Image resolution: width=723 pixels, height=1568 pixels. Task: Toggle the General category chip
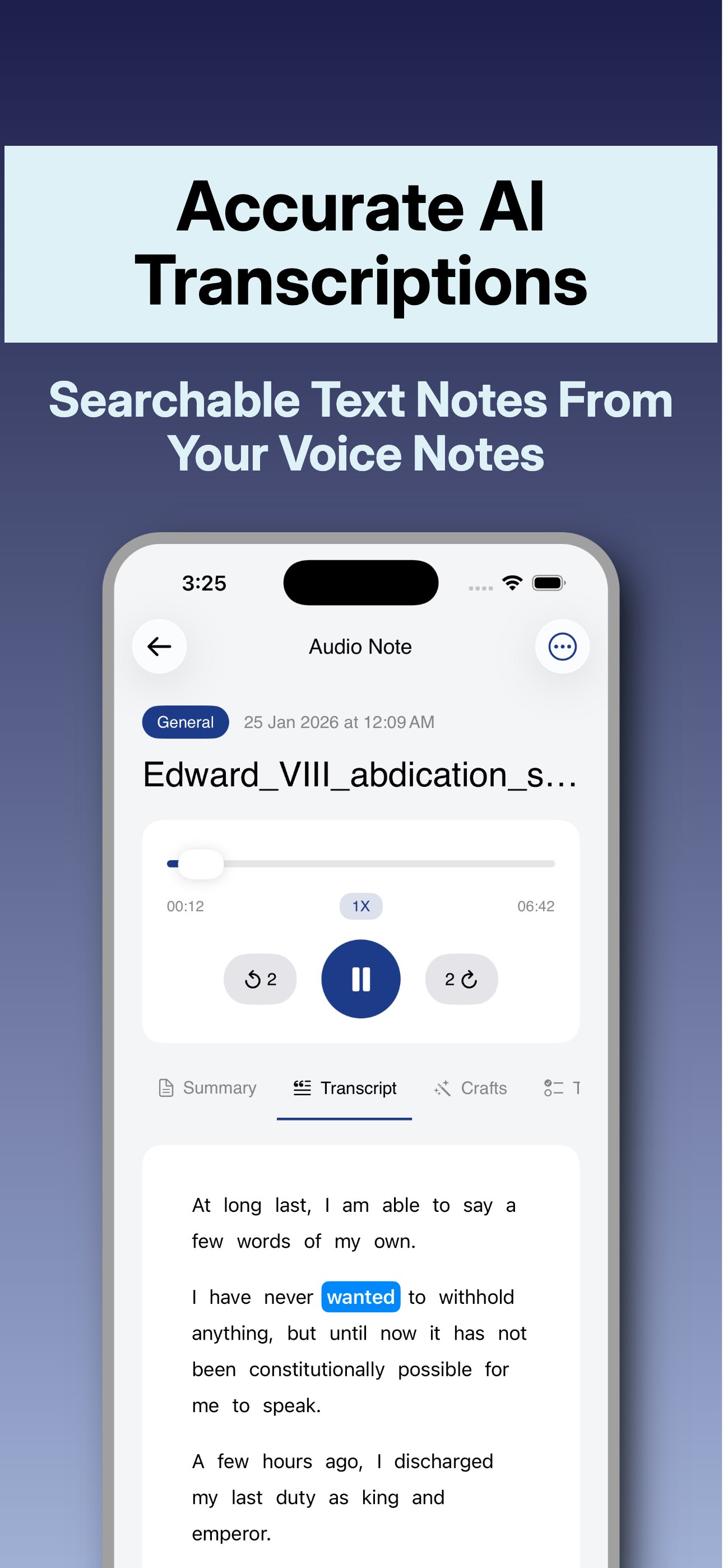pyautogui.click(x=184, y=722)
